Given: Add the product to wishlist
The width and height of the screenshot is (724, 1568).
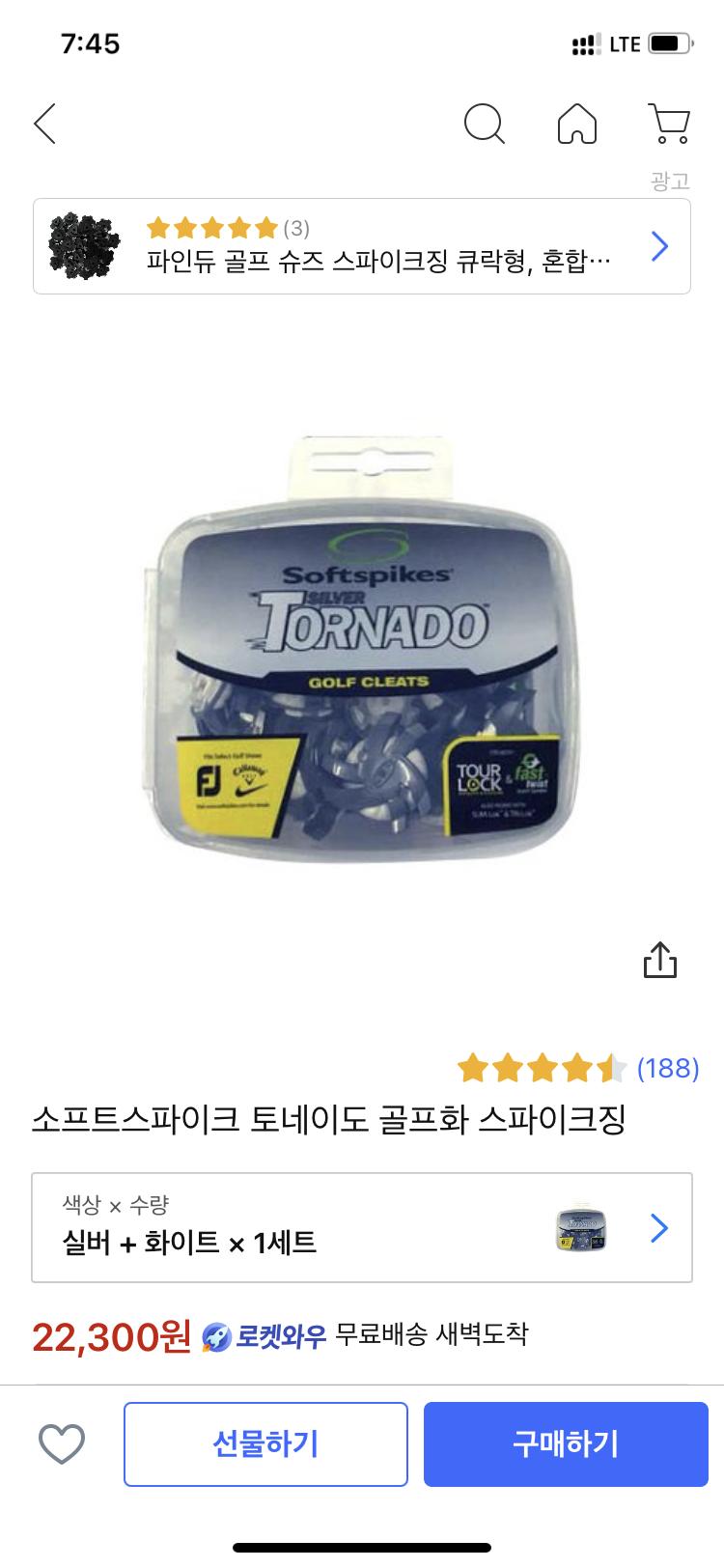Looking at the screenshot, I should point(62,1444).
